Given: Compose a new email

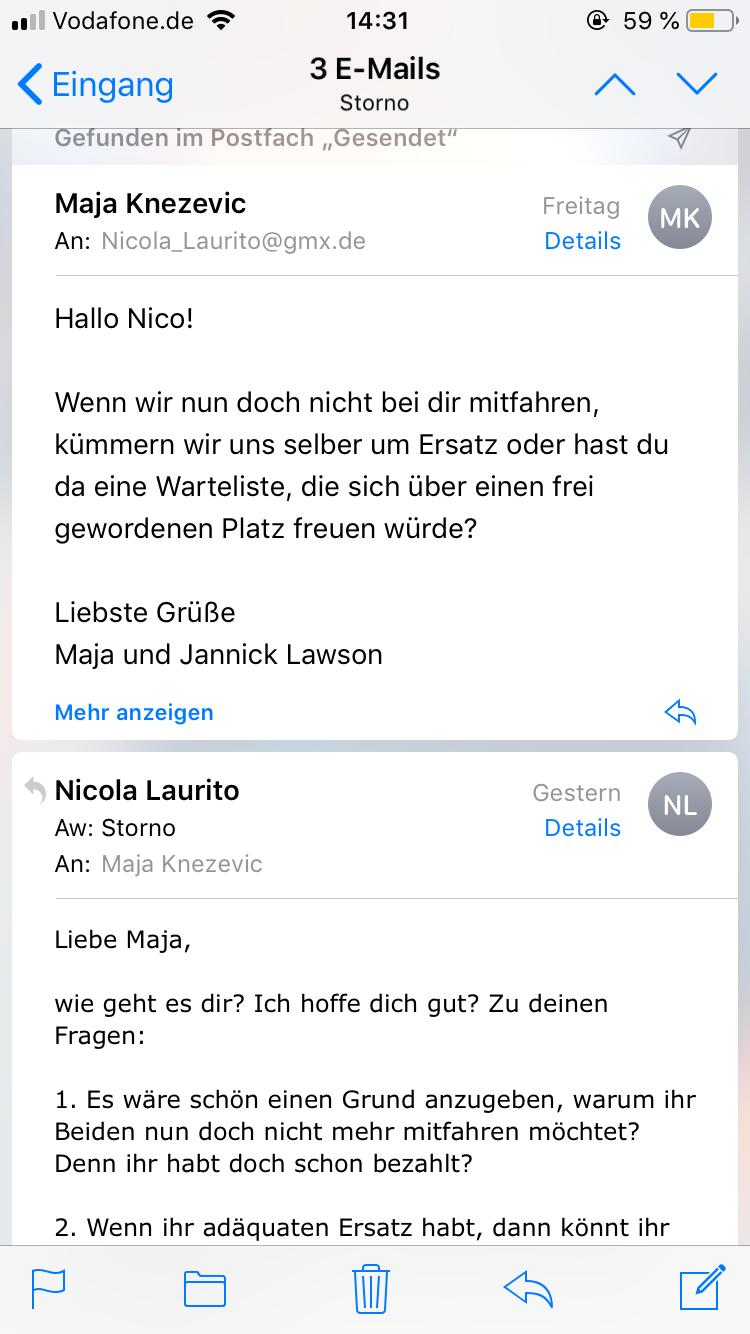Looking at the screenshot, I should 701,1288.
